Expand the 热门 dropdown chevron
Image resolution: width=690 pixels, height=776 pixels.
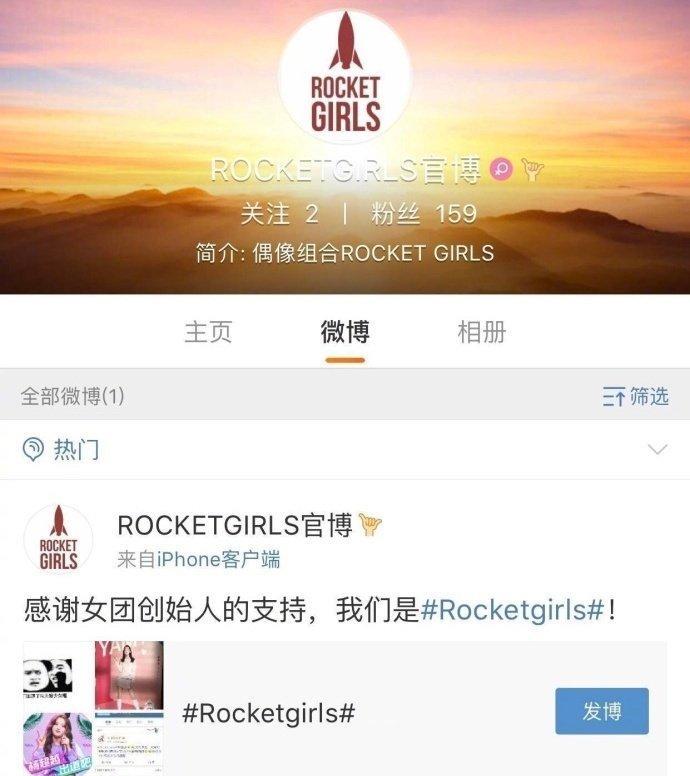point(657,449)
